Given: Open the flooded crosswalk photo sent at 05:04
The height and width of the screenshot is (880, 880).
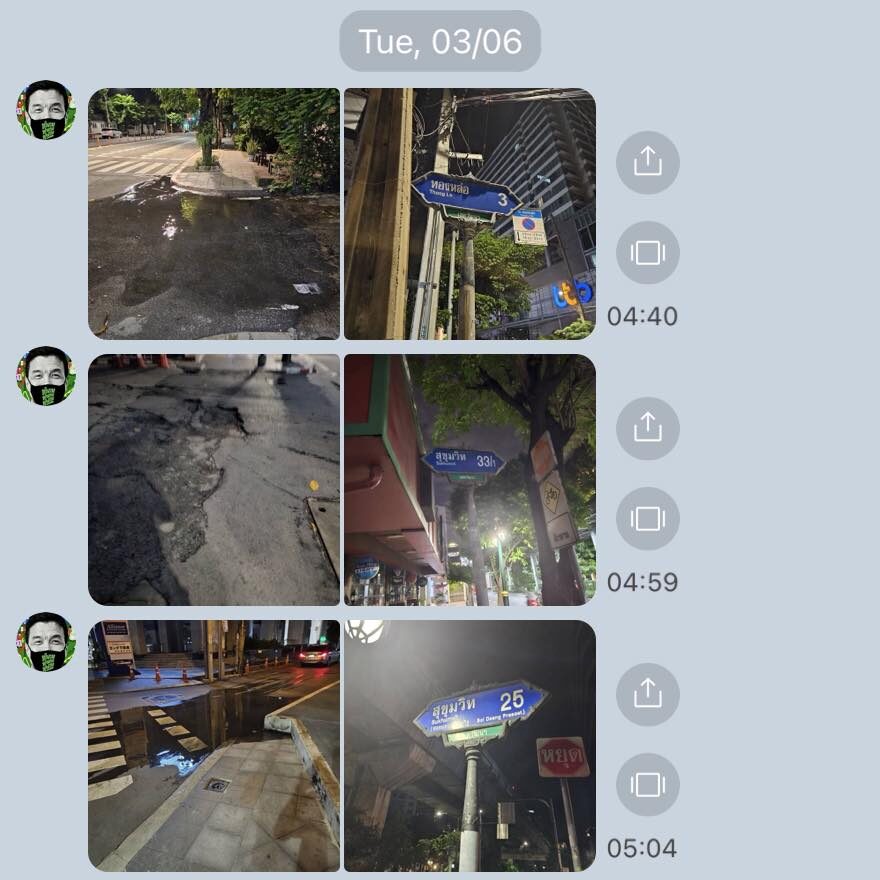Looking at the screenshot, I should pos(213,746).
